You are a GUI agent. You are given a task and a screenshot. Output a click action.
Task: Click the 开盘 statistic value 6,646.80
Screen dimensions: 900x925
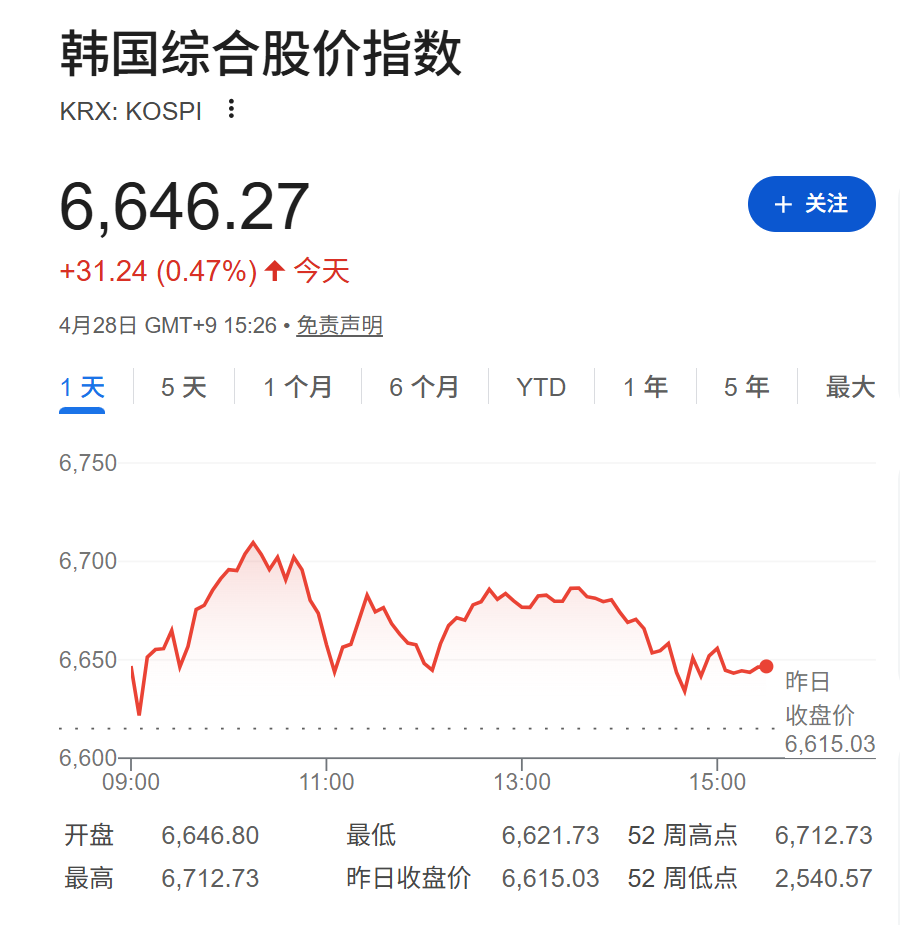[x=209, y=835]
